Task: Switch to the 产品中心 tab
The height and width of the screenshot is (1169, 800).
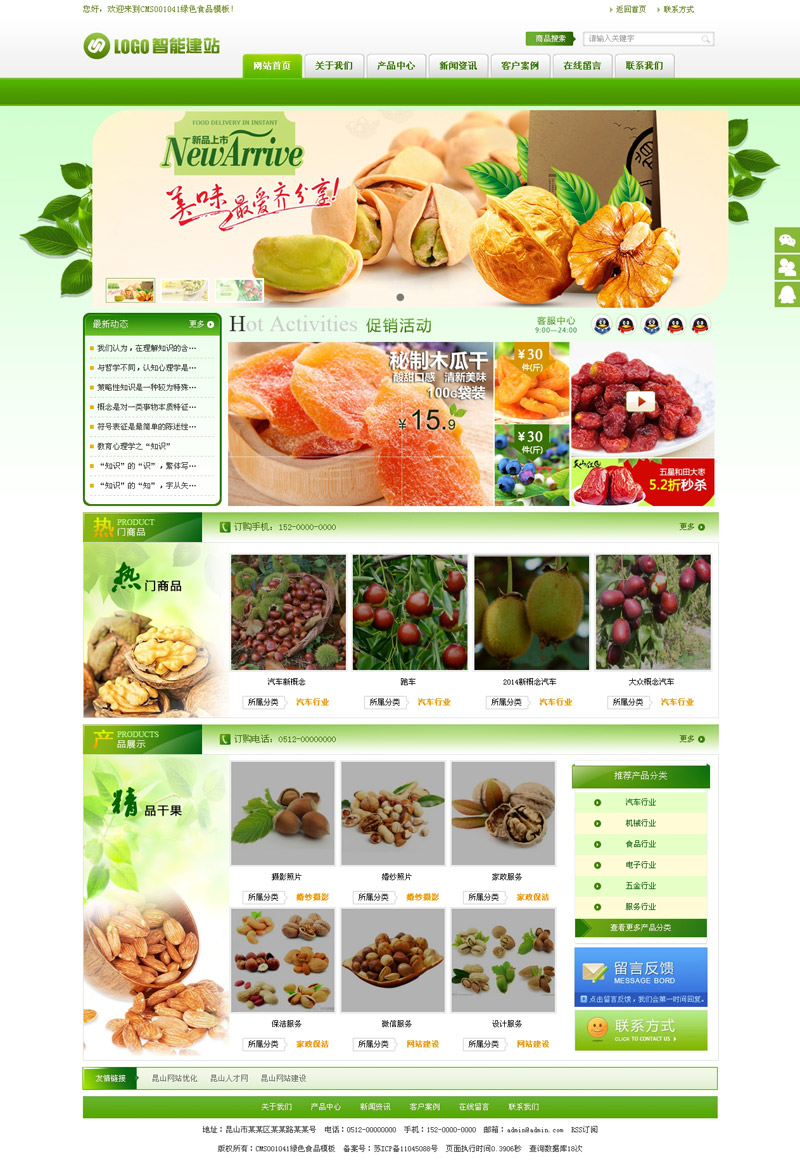Action: pyautogui.click(x=395, y=66)
